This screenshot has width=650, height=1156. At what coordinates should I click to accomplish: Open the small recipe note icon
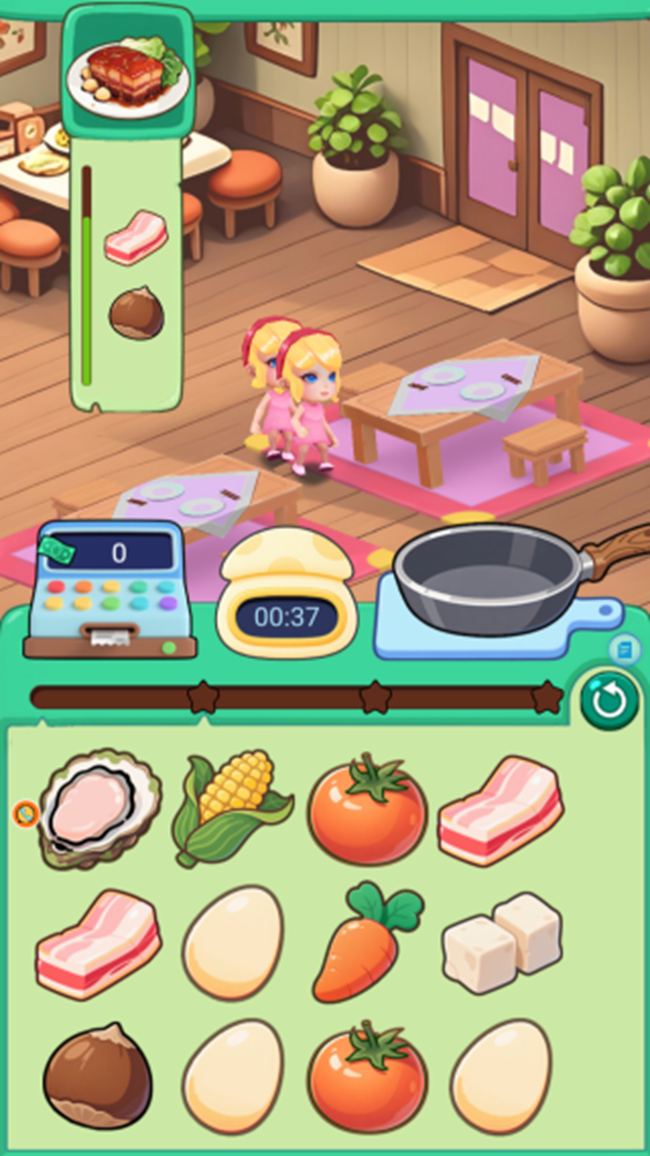(x=624, y=650)
